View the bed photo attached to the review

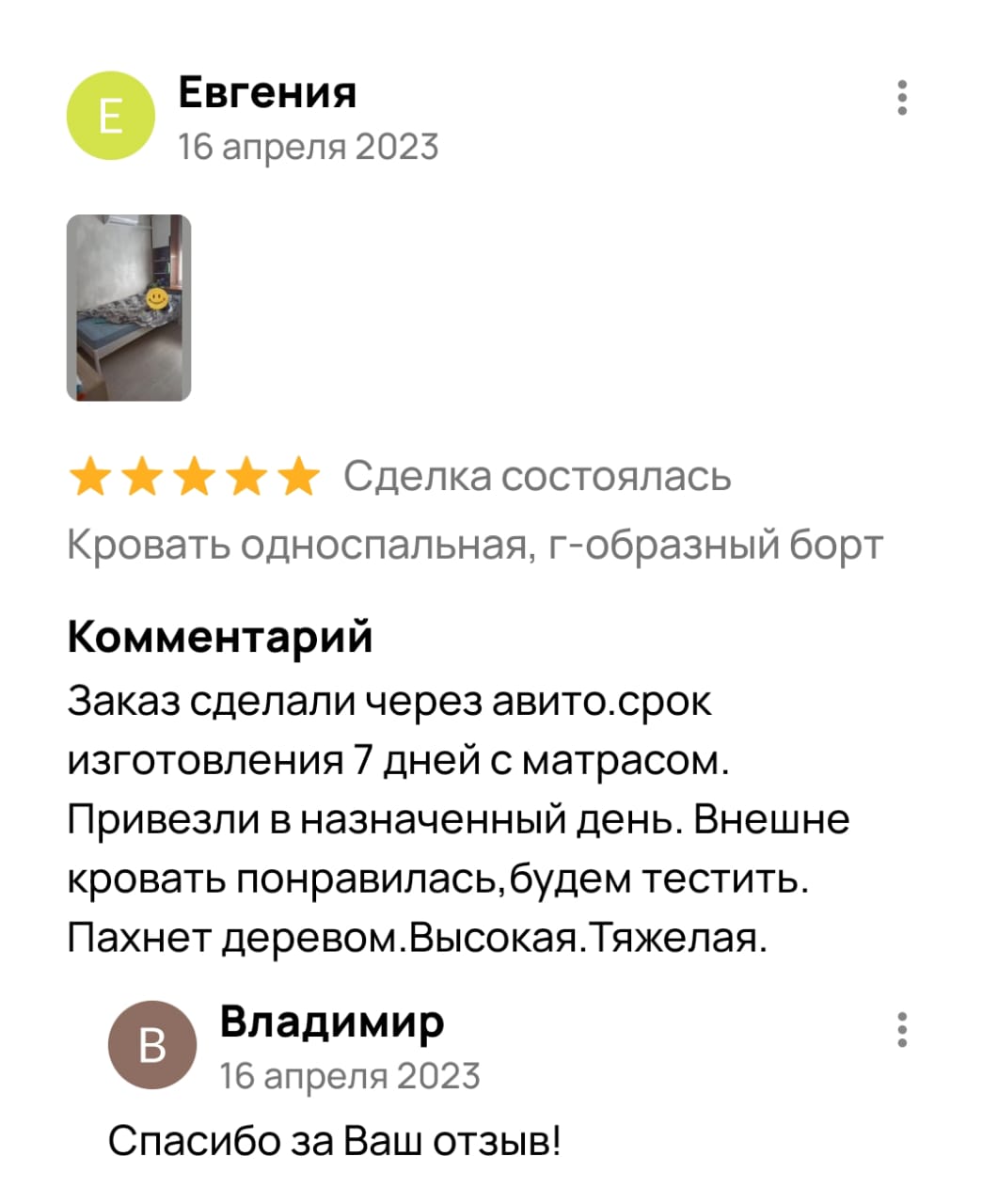coord(129,308)
